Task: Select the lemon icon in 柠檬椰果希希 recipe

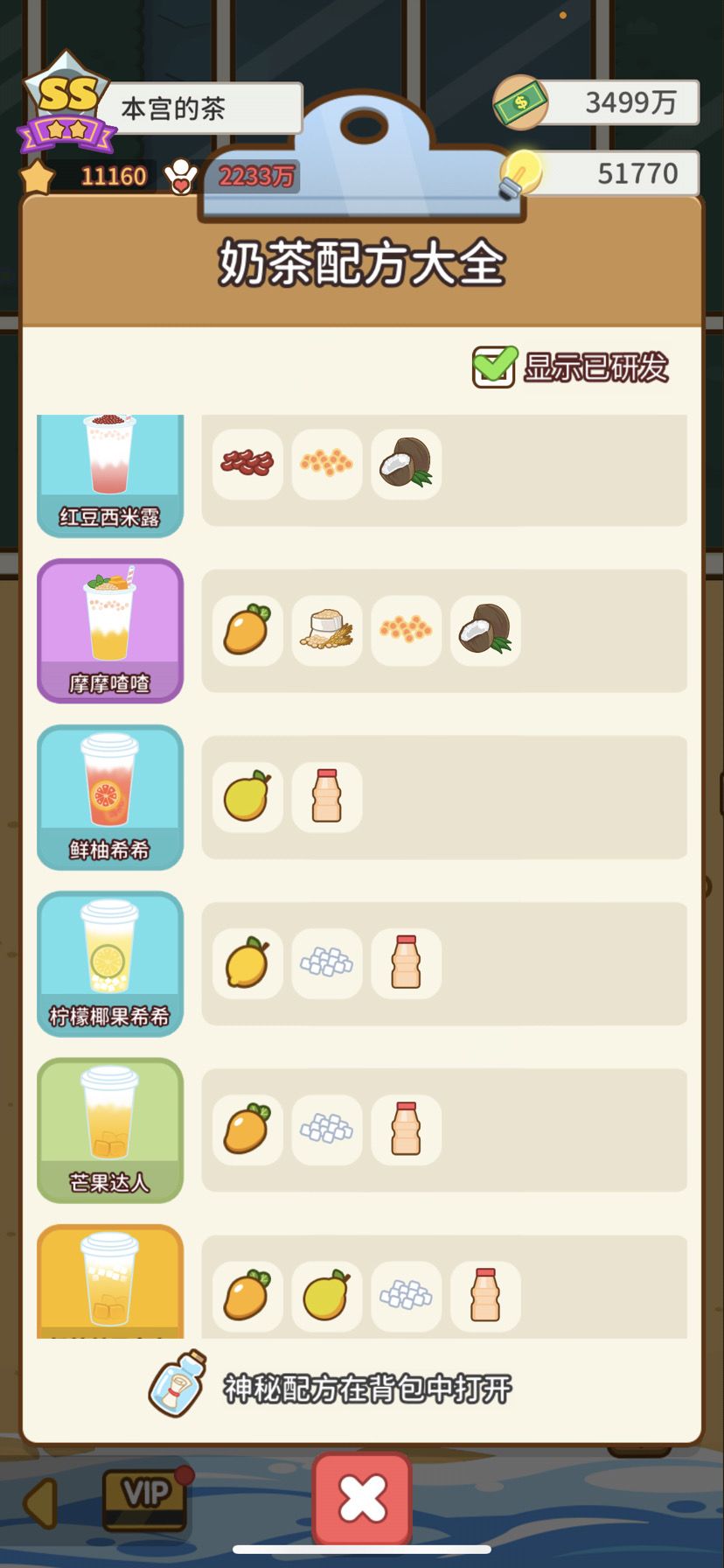Action: click(247, 963)
